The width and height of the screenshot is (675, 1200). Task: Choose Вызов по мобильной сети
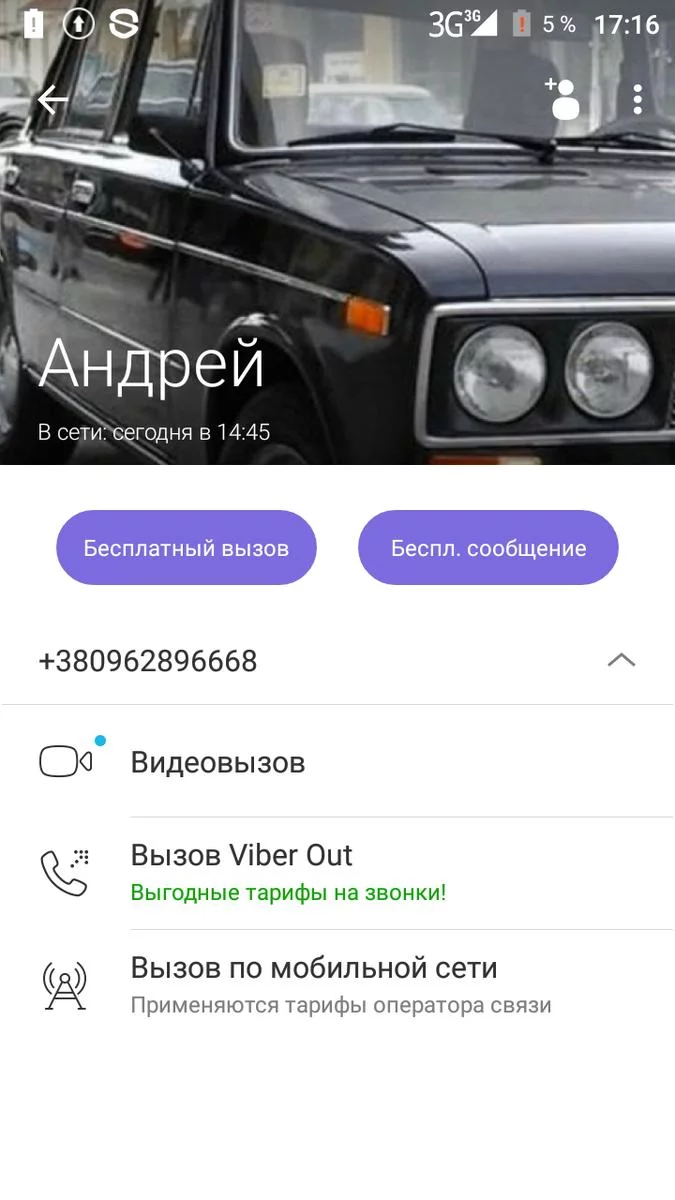click(313, 984)
